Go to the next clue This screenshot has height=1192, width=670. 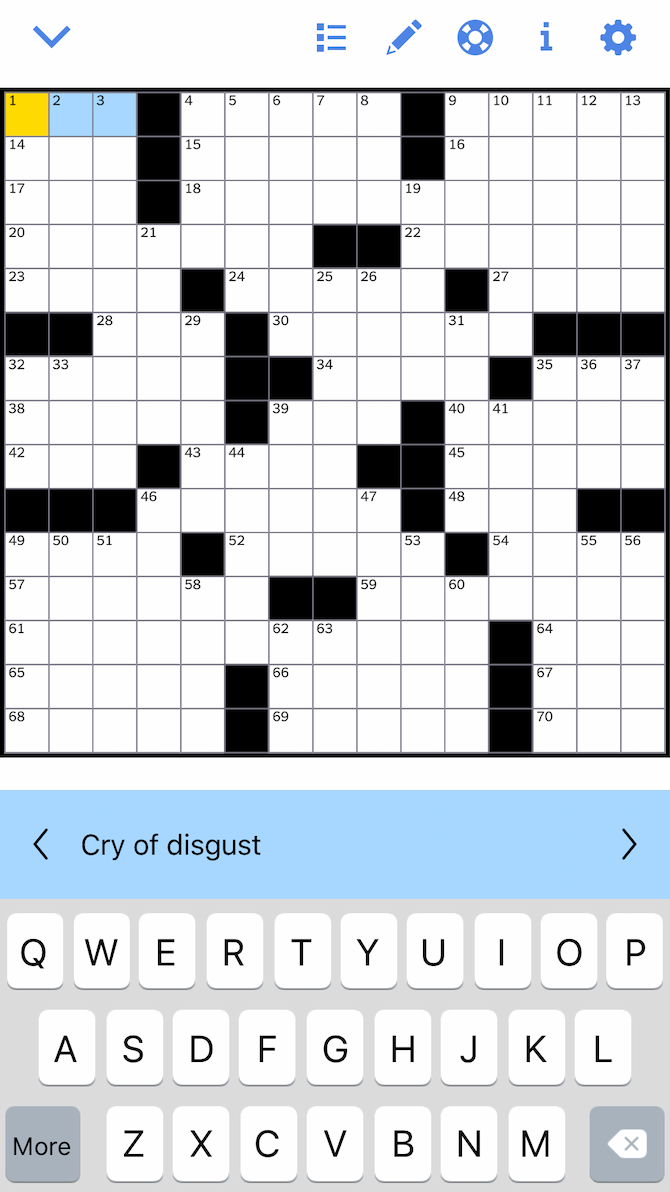pos(629,845)
